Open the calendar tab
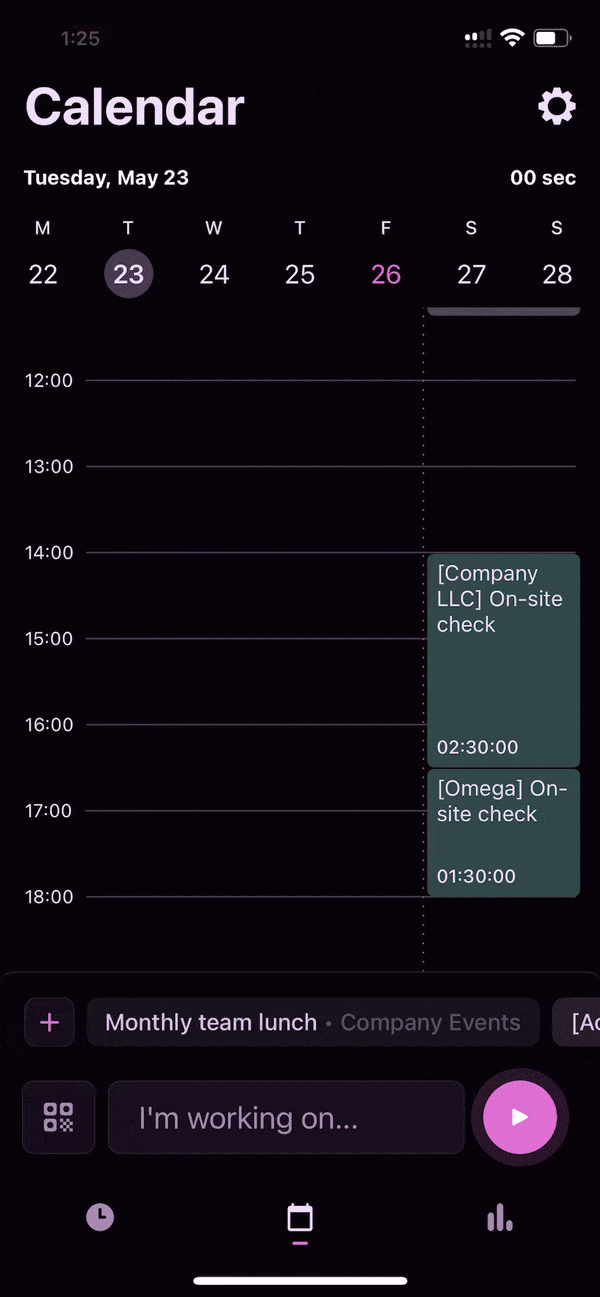The image size is (600, 1297). click(300, 1218)
